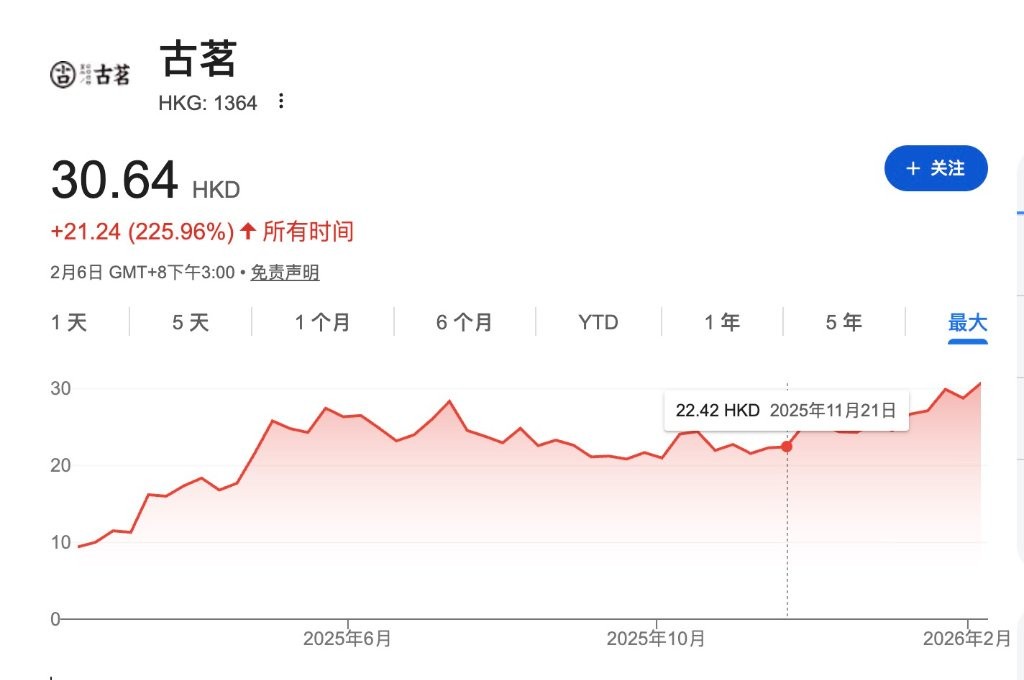
Task: Switch to the 1 天 range
Action: [69, 322]
